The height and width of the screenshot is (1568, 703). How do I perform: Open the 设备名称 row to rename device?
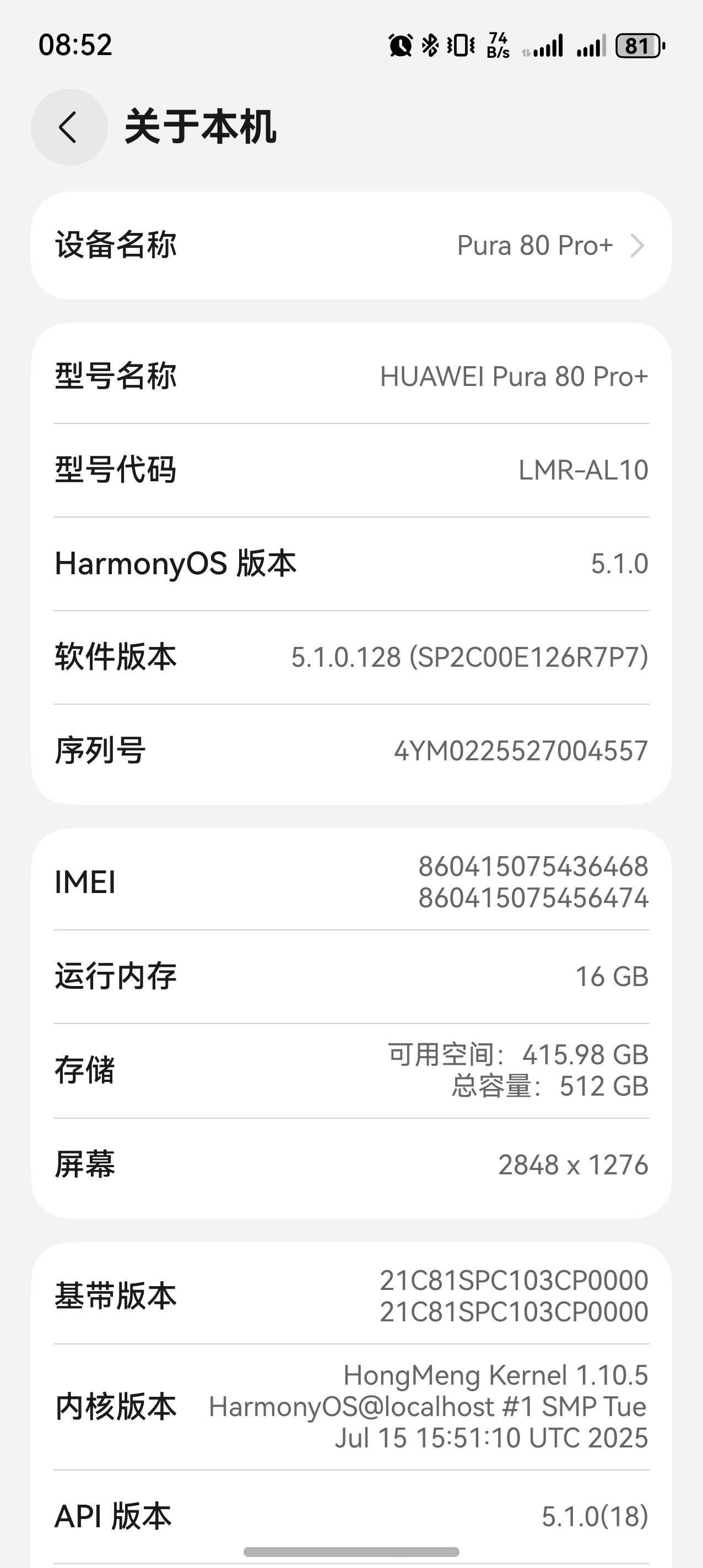351,246
